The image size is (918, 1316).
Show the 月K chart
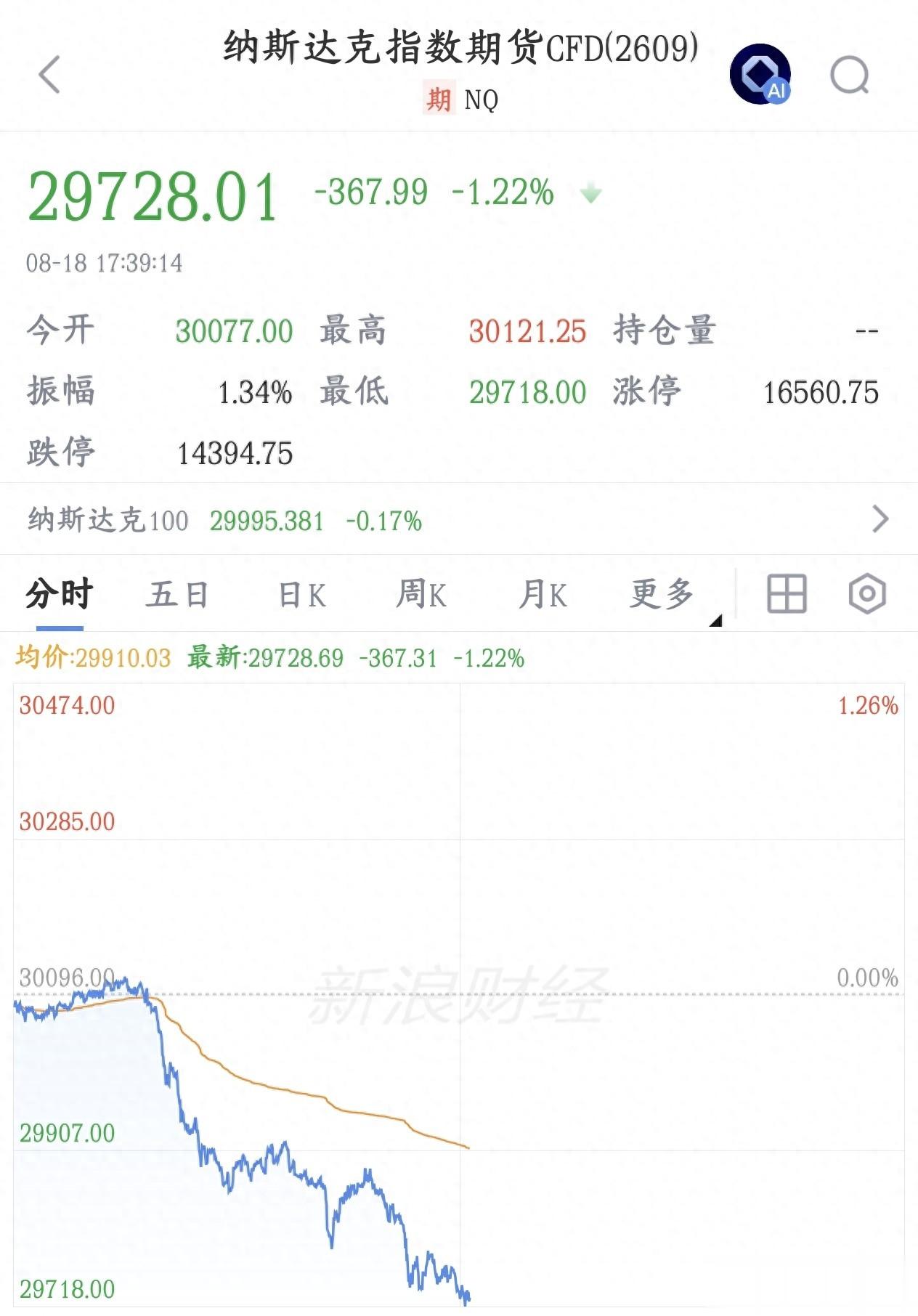click(x=543, y=594)
